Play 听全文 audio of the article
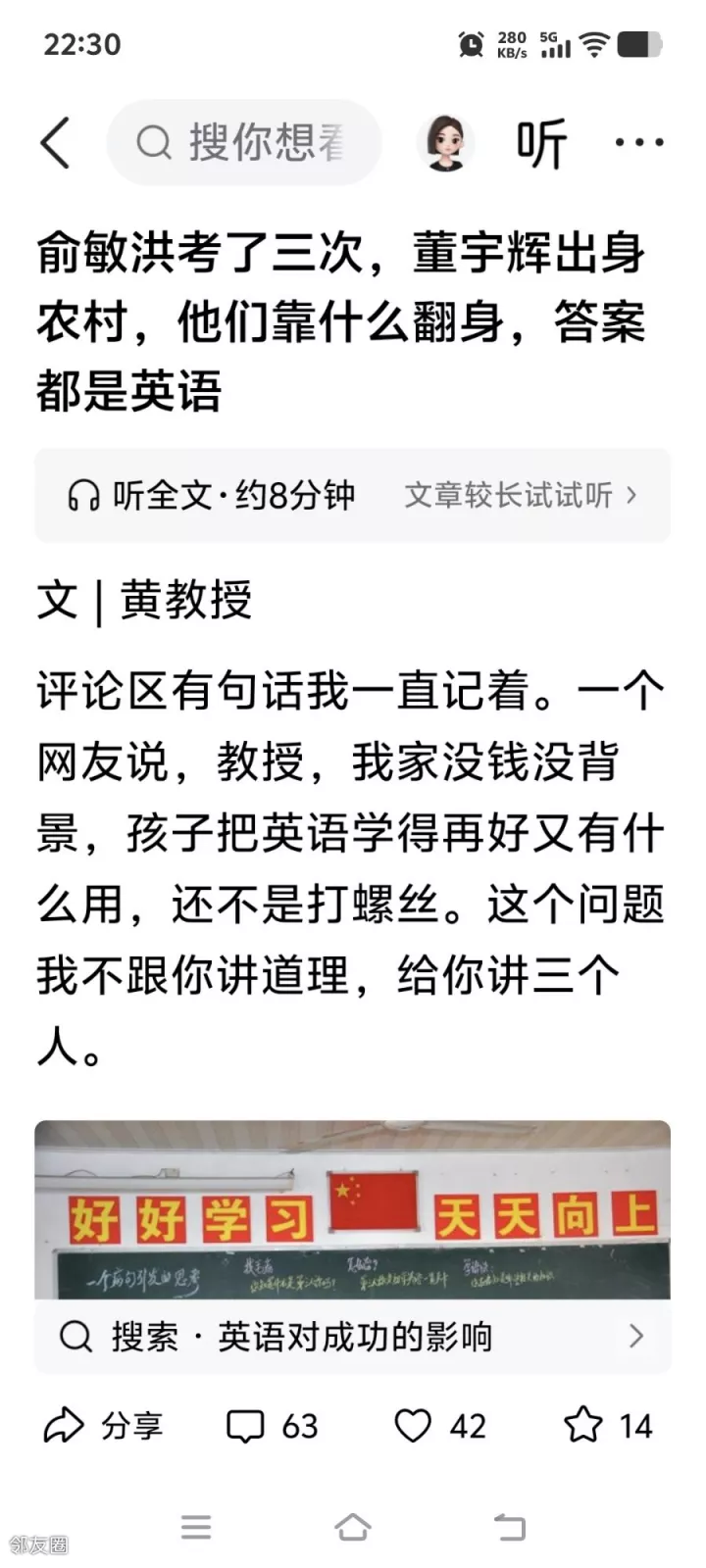This screenshot has width=706, height=1568. pyautogui.click(x=211, y=496)
